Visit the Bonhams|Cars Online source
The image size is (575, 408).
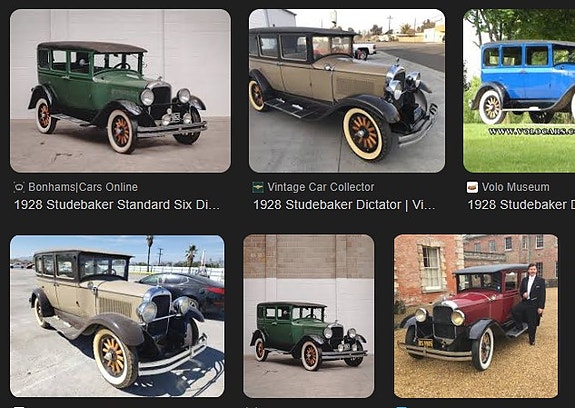click(x=83, y=187)
